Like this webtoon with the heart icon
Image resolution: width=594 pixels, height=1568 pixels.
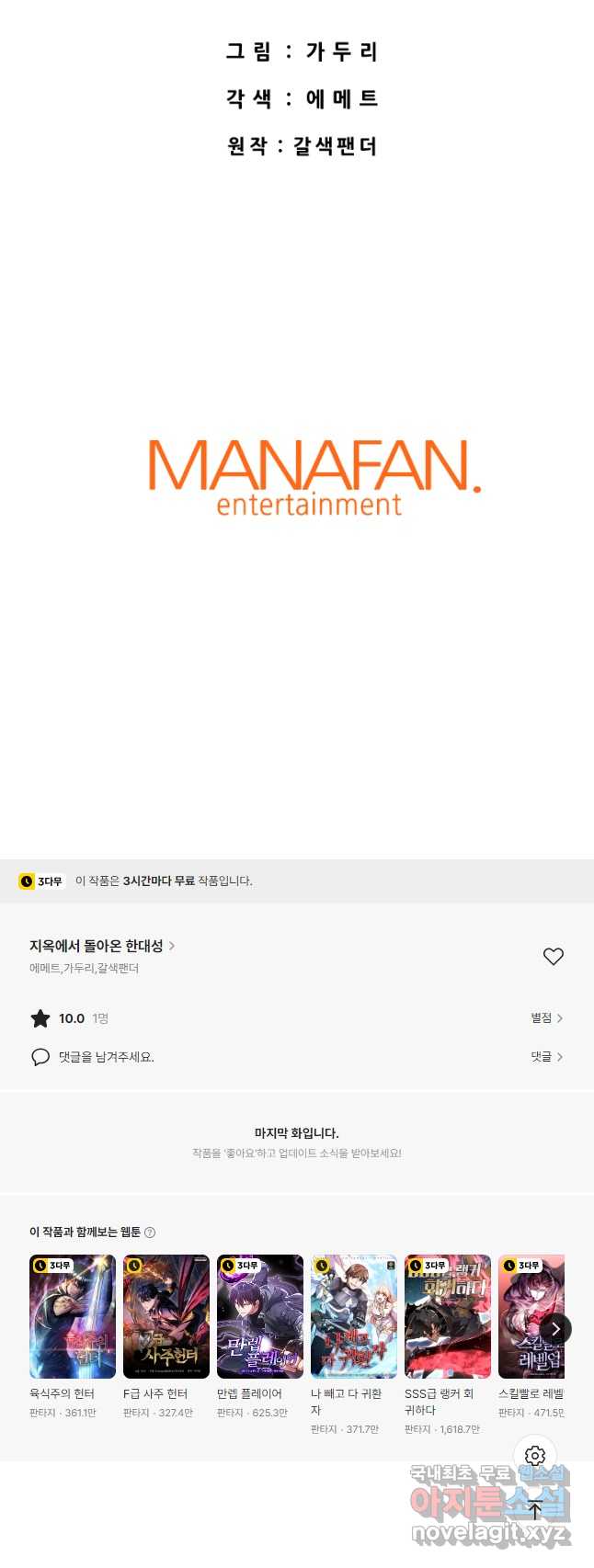(x=553, y=957)
